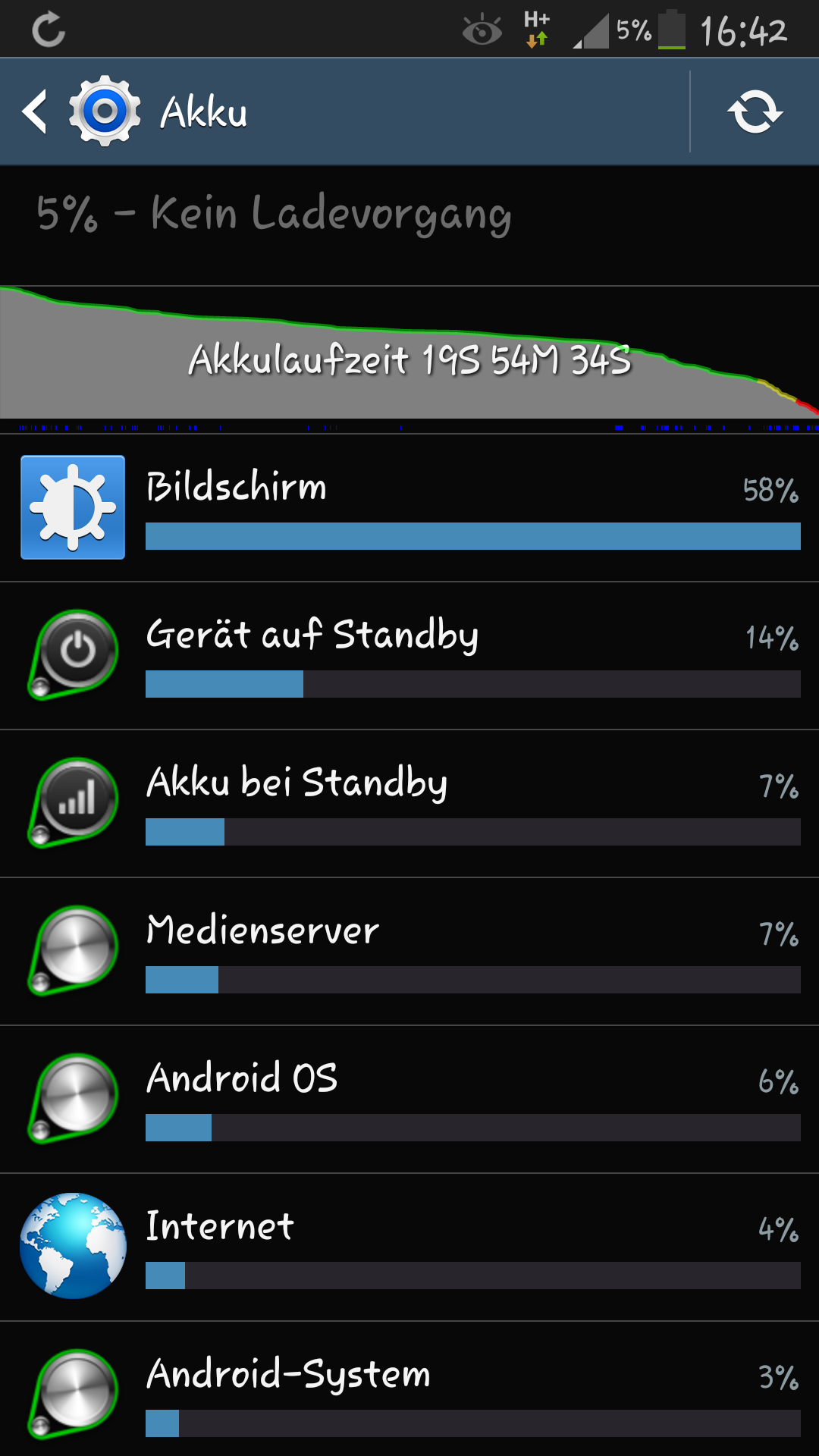819x1456 pixels.
Task: View Medienserver battery usage
Action: point(409,952)
